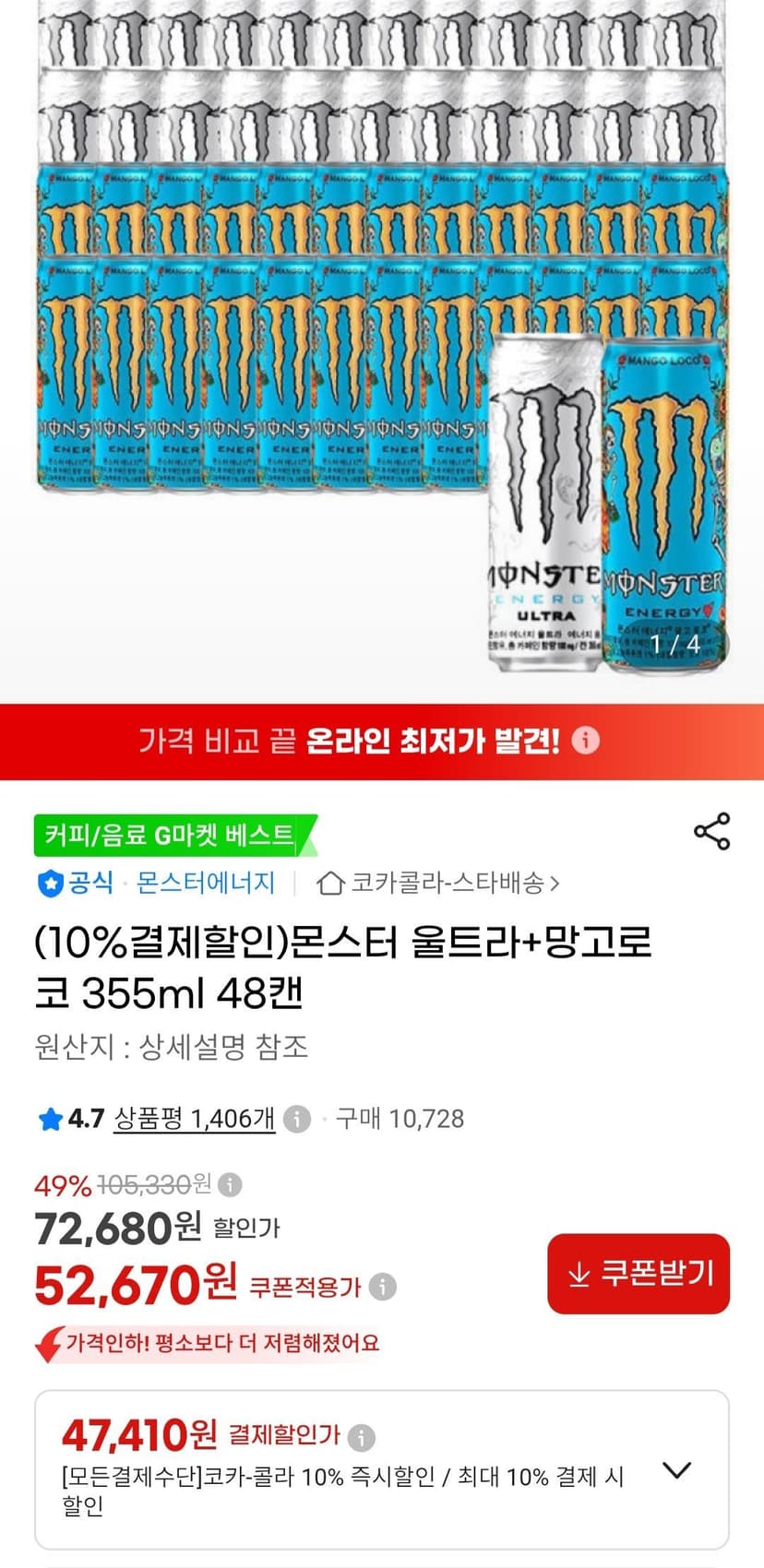Show info about 온라인 최저가 발견 banner
The width and height of the screenshot is (764, 1568).
point(586,741)
